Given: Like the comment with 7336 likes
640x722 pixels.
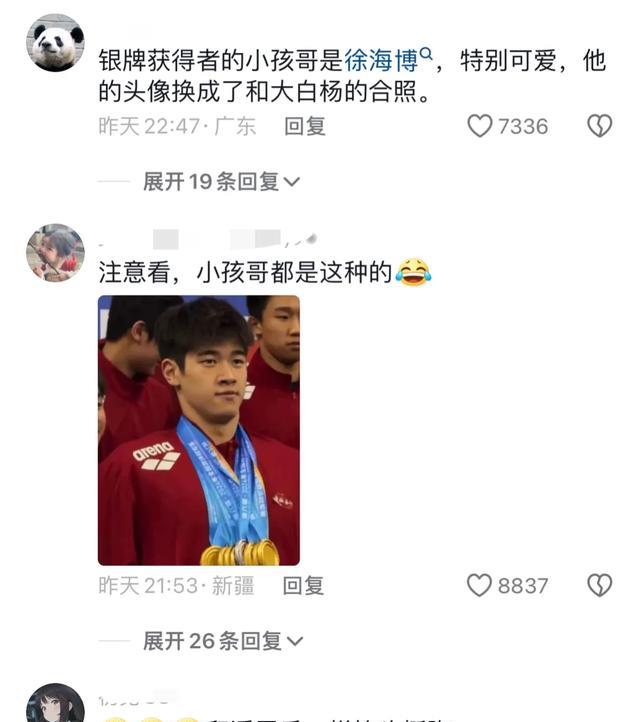Looking at the screenshot, I should click(481, 126).
